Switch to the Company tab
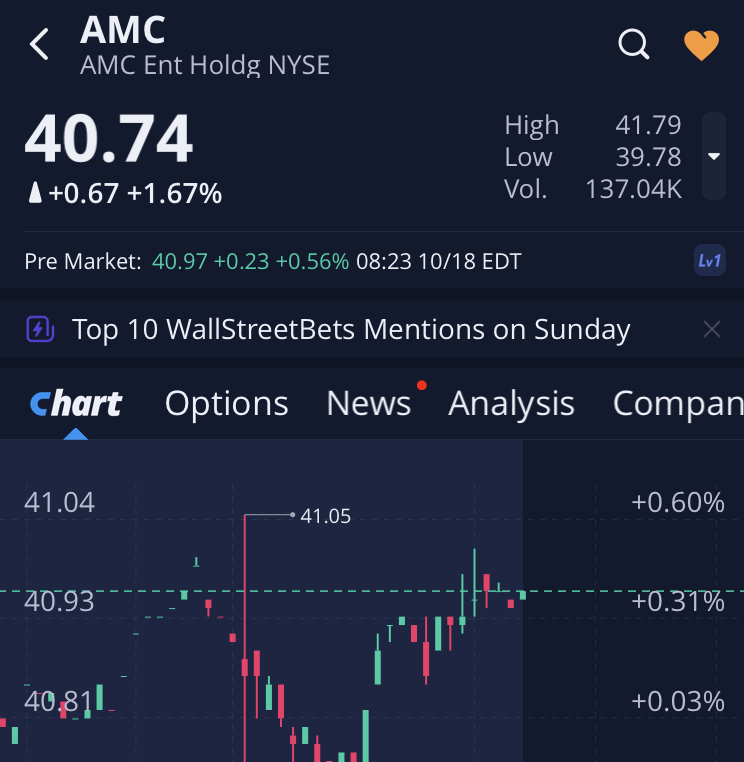The width and height of the screenshot is (744, 762). (677, 403)
